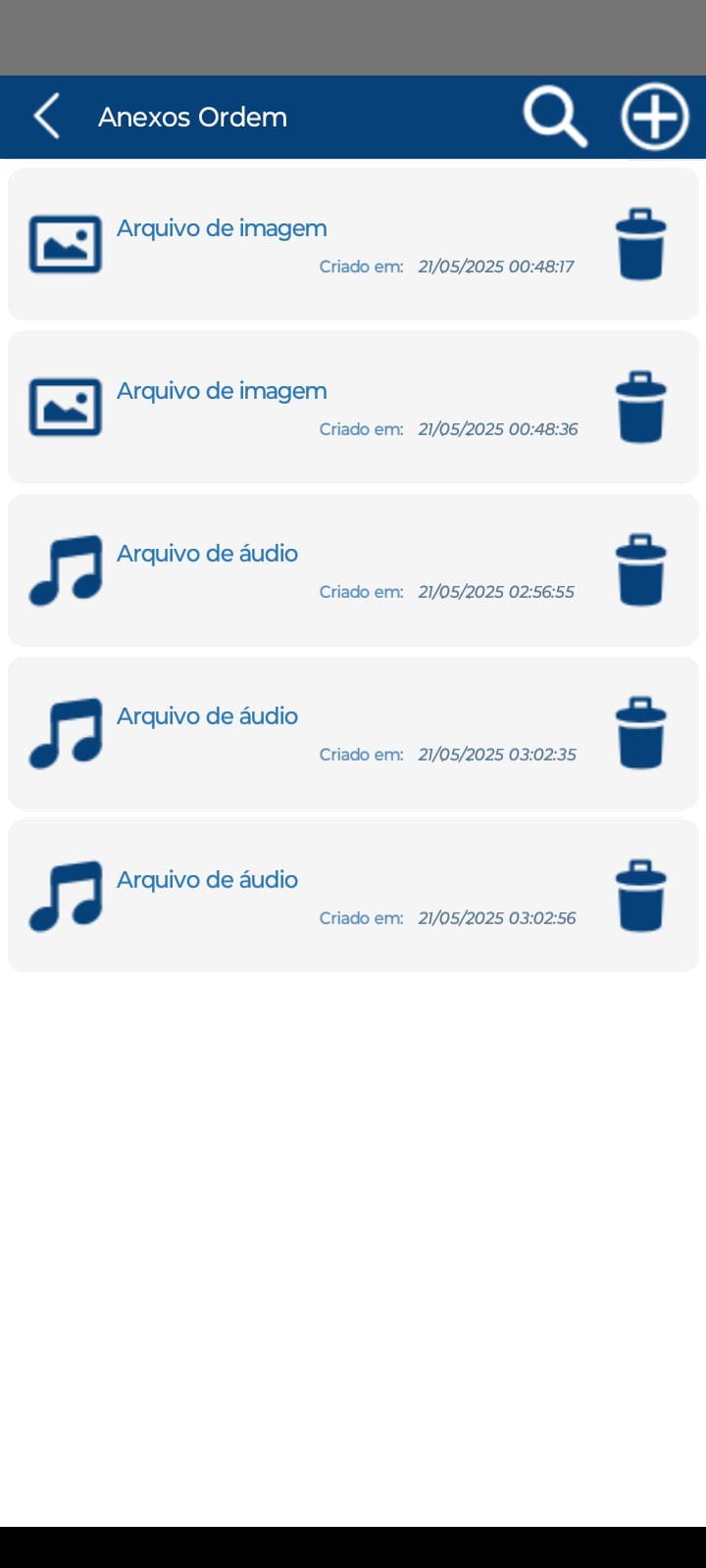The height and width of the screenshot is (1568, 706).
Task: Delete audio file created at 02:56:55
Action: point(640,569)
